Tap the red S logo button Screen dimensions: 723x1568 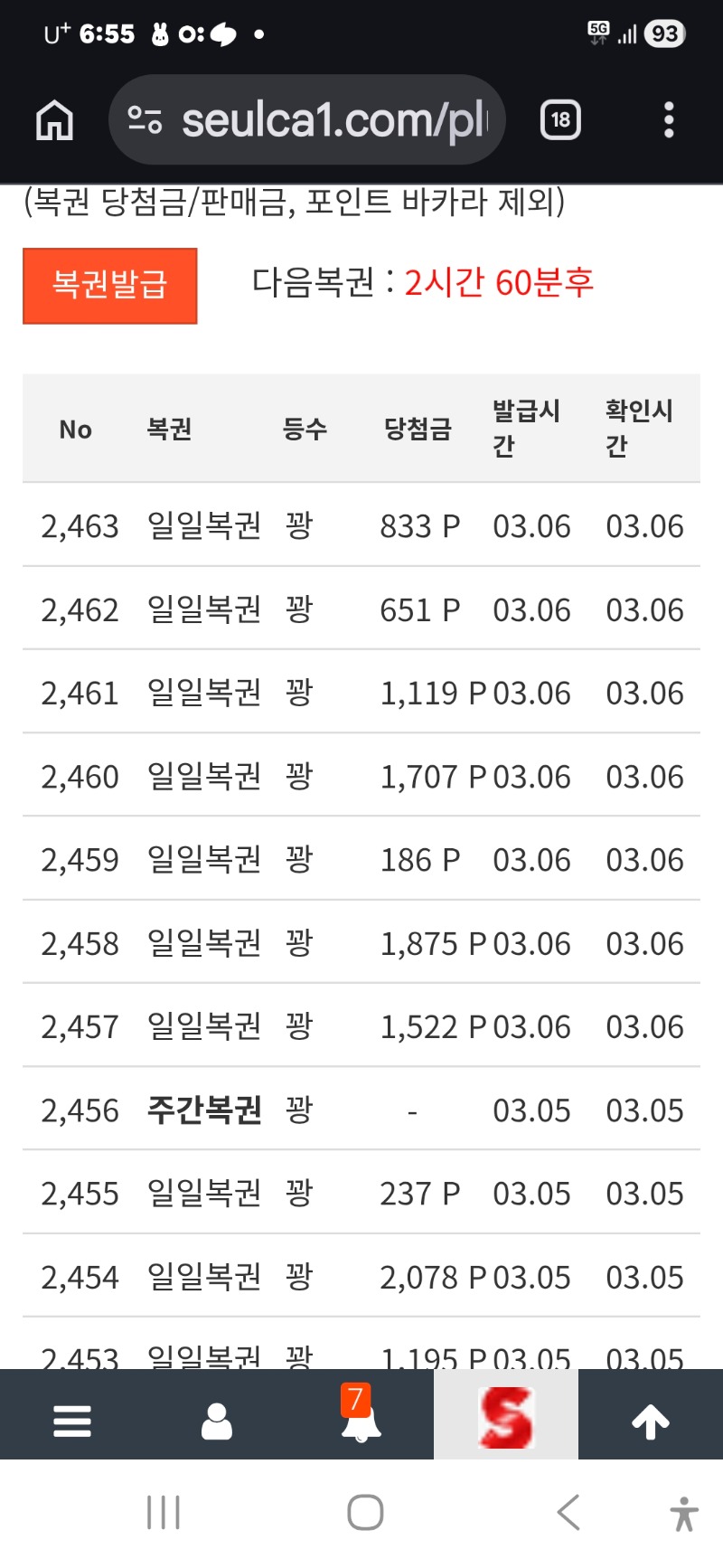[506, 1417]
